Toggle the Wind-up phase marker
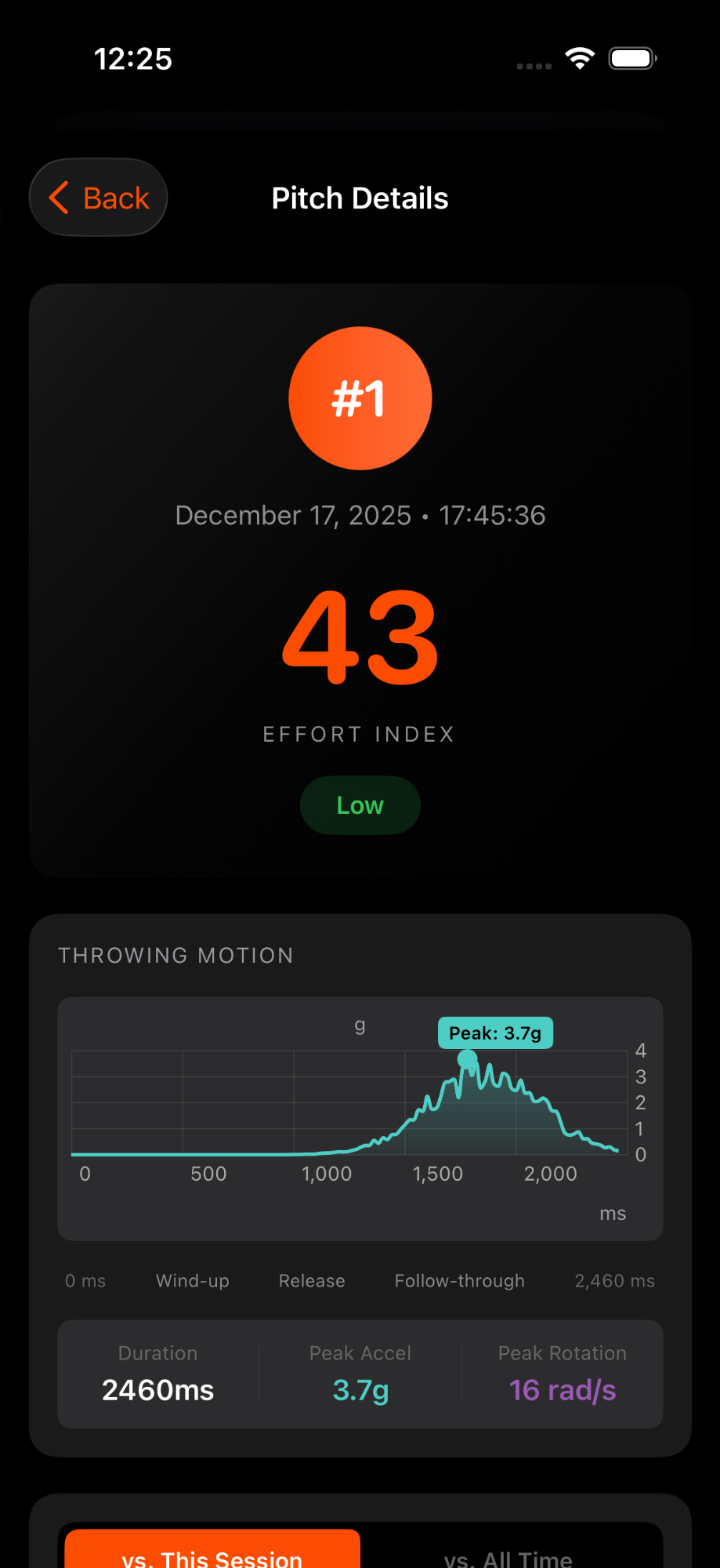This screenshot has width=720, height=1568. 192,1280
